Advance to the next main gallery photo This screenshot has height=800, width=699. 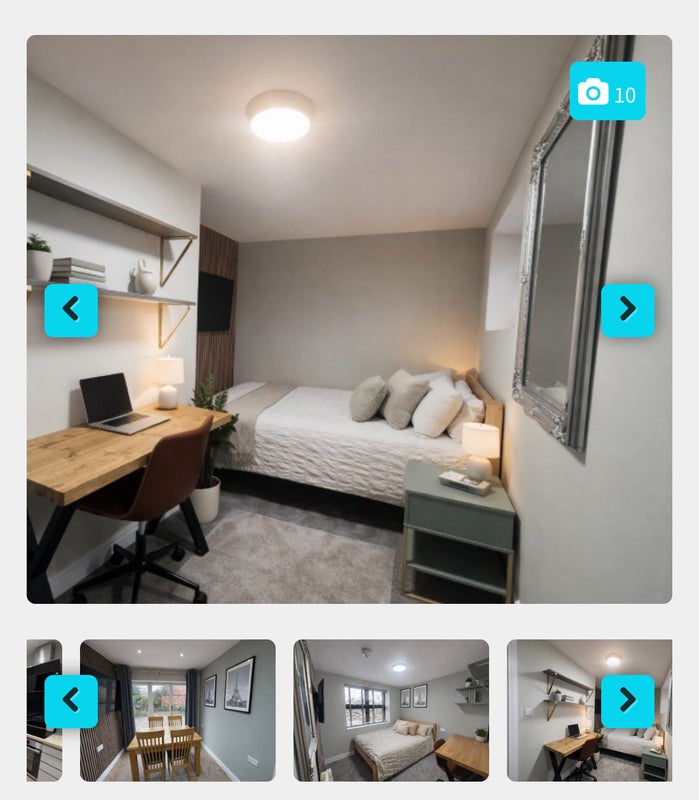click(x=627, y=310)
